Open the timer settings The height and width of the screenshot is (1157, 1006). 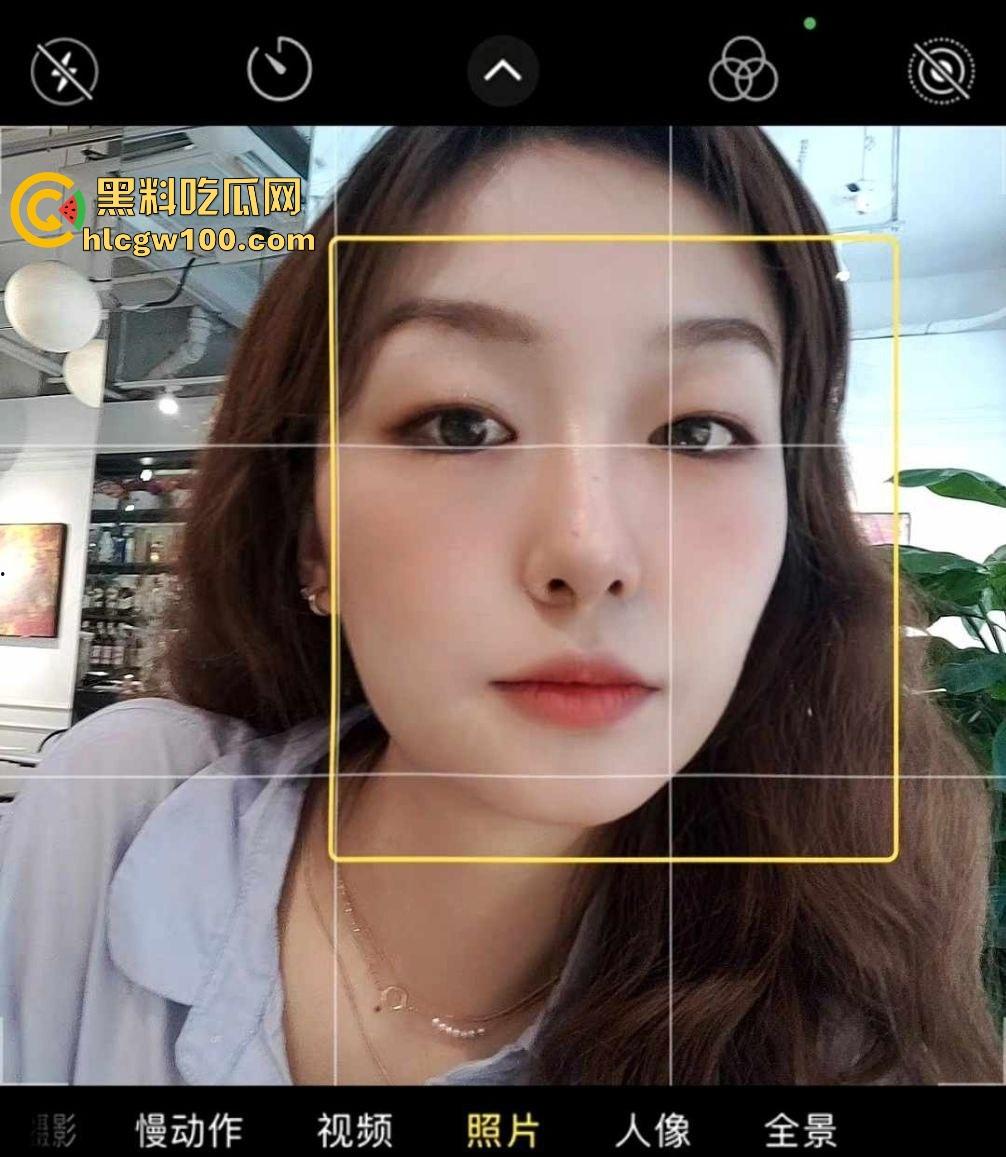point(279,69)
